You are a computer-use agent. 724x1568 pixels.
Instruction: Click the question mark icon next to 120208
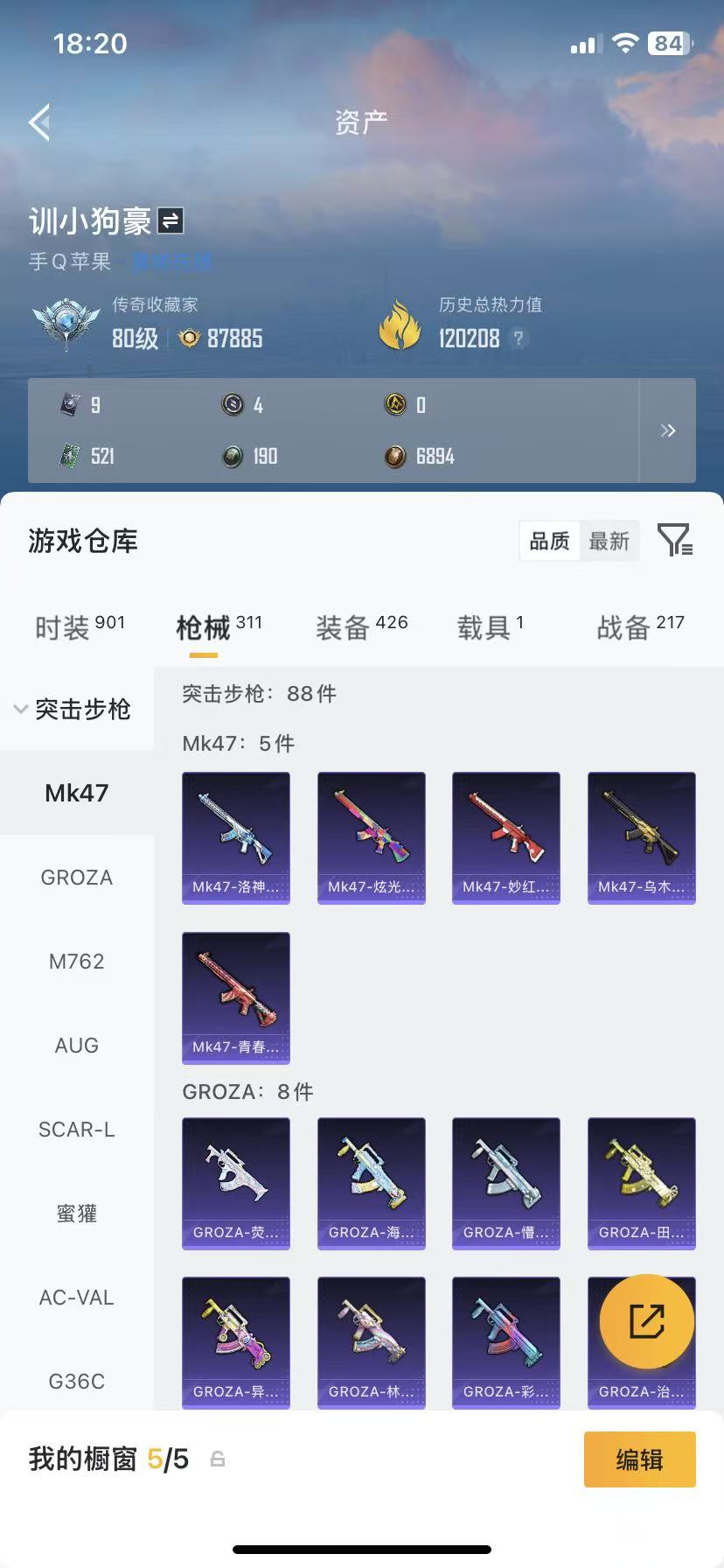pos(516,340)
